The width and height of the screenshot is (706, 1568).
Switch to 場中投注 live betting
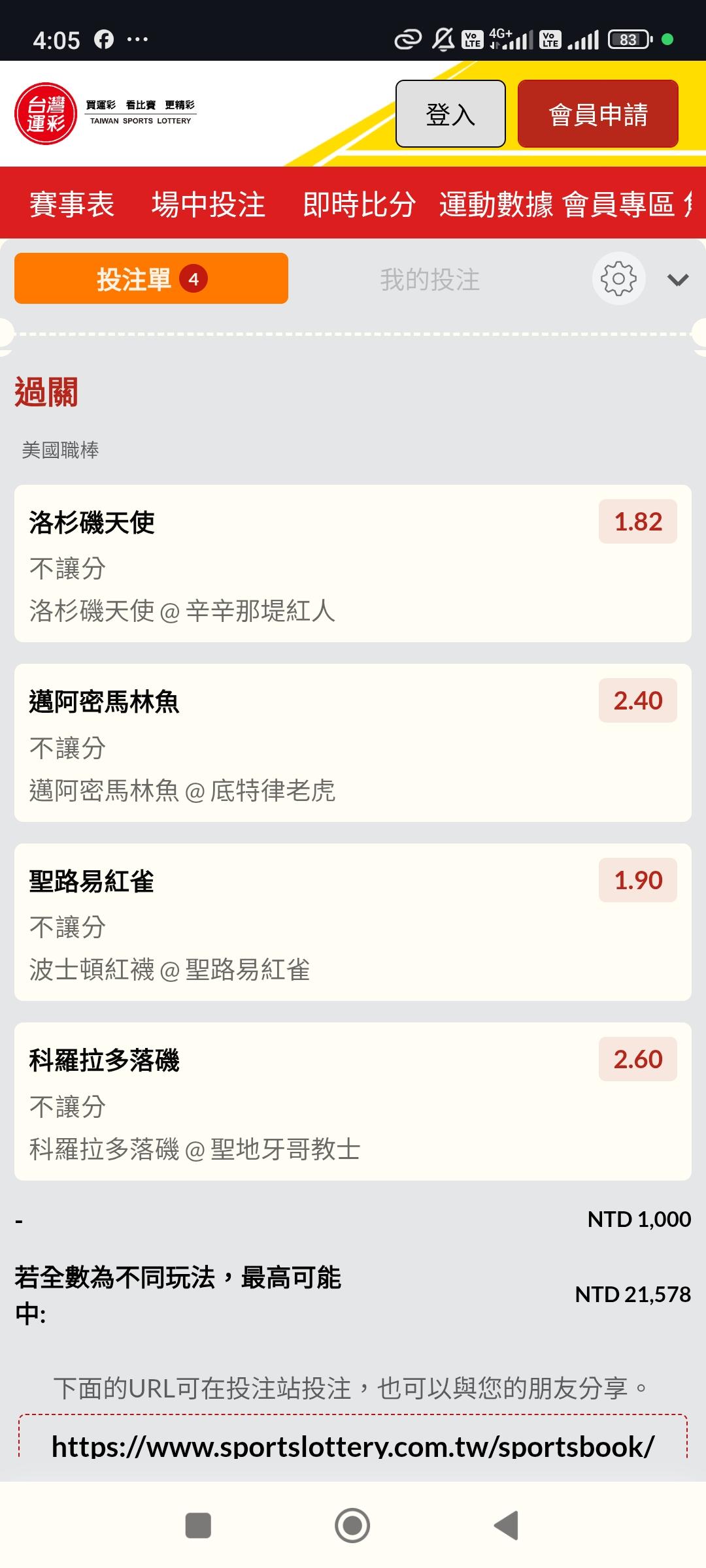209,204
